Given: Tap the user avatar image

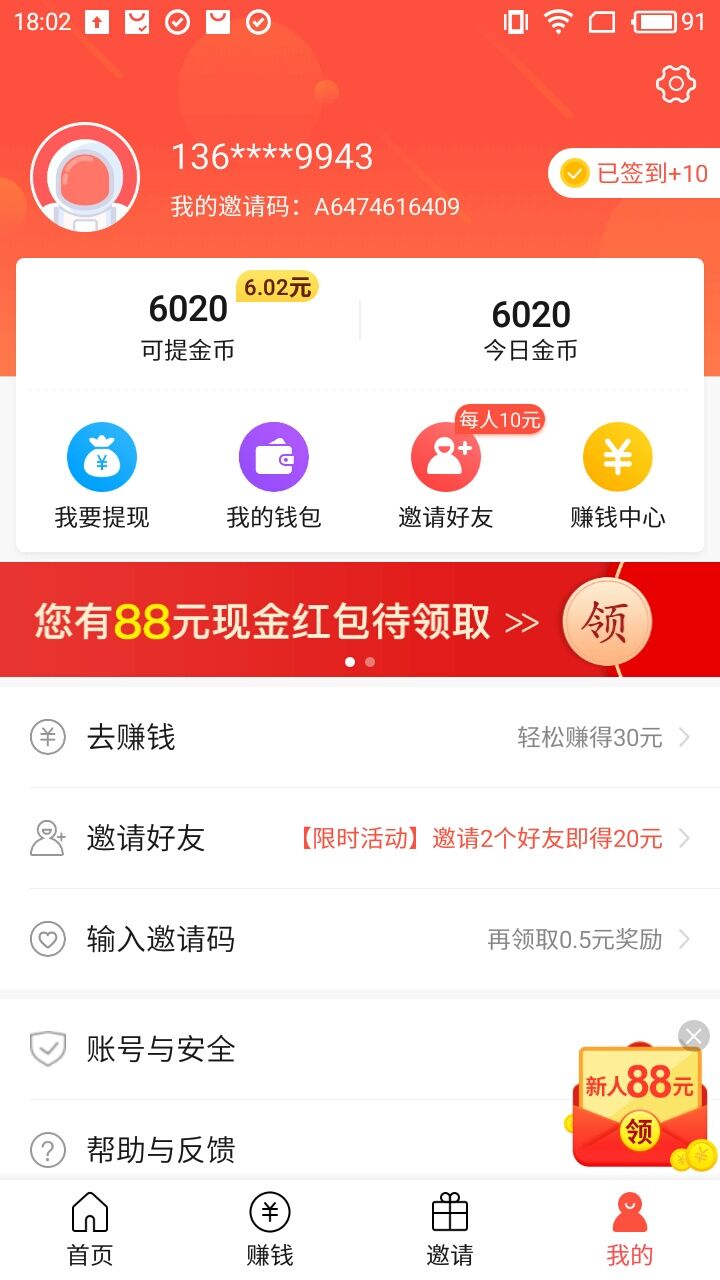Looking at the screenshot, I should click(85, 178).
